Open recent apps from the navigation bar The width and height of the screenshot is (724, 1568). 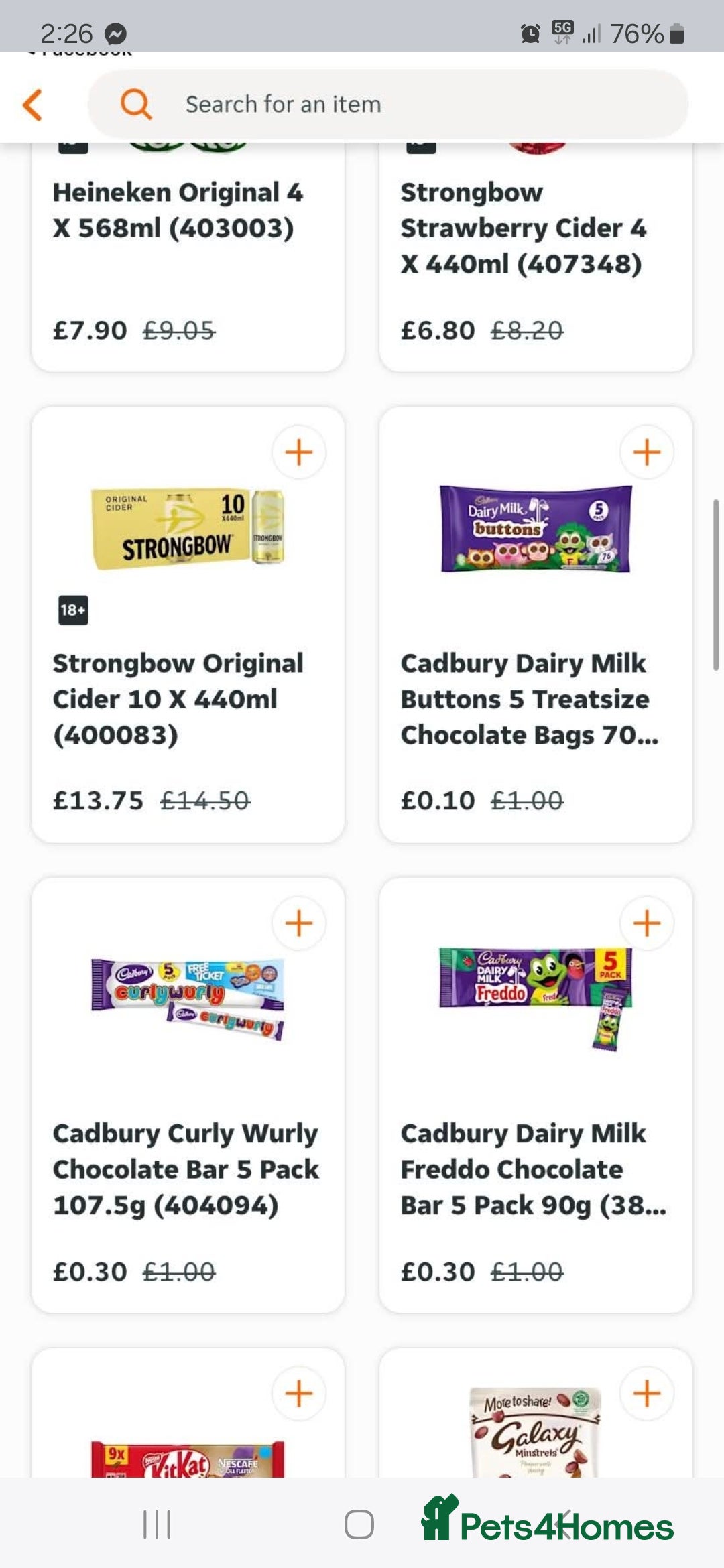(x=157, y=1524)
